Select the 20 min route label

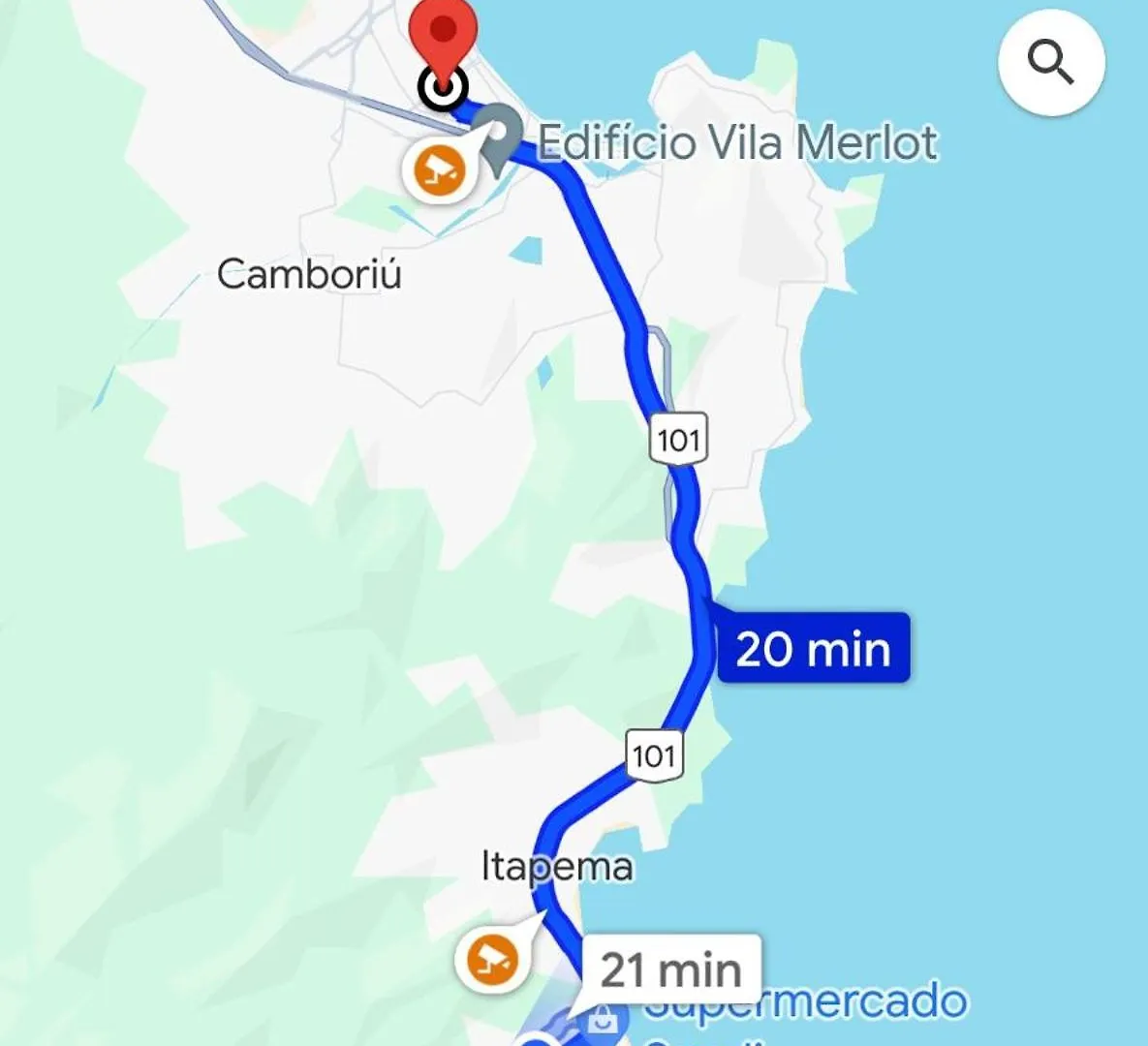pos(813,648)
